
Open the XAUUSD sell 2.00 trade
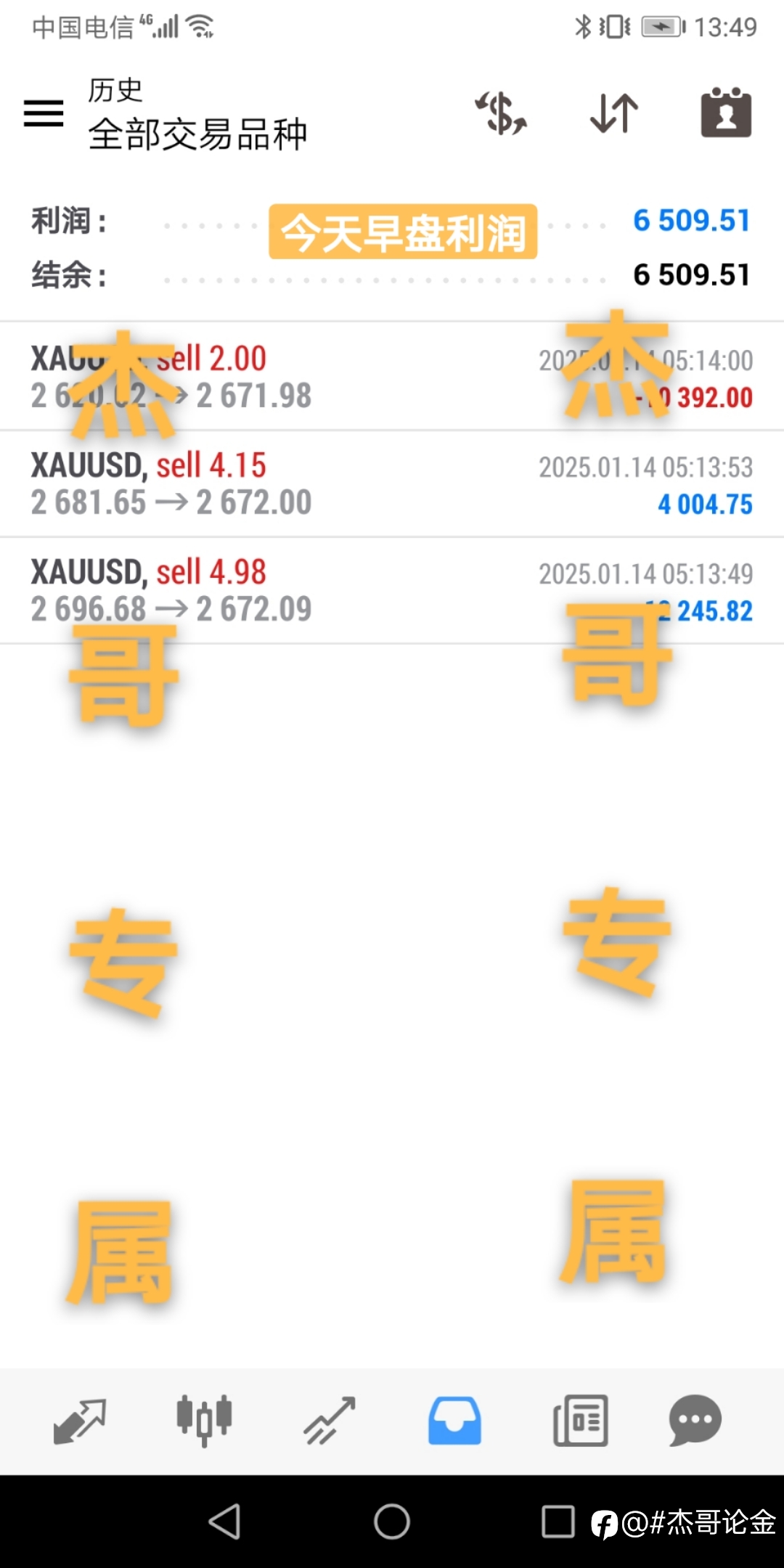tap(392, 377)
